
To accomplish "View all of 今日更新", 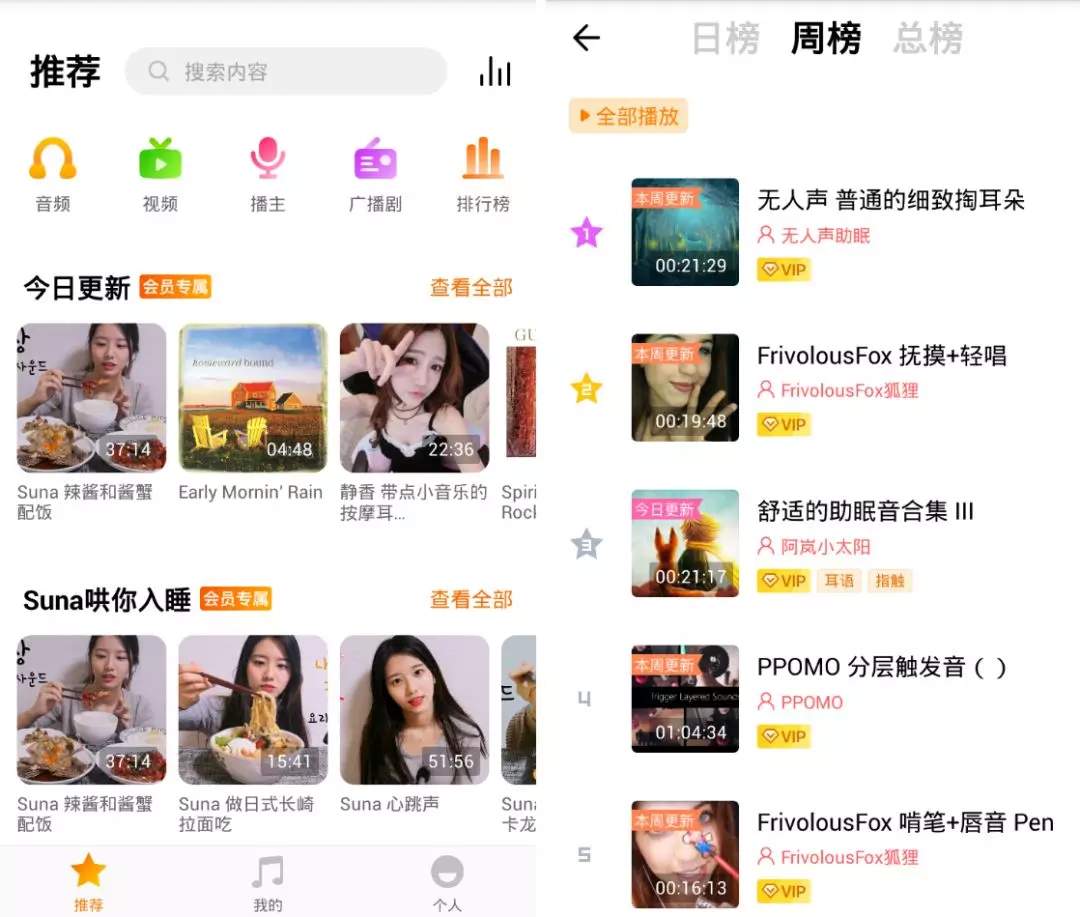I will (x=471, y=288).
